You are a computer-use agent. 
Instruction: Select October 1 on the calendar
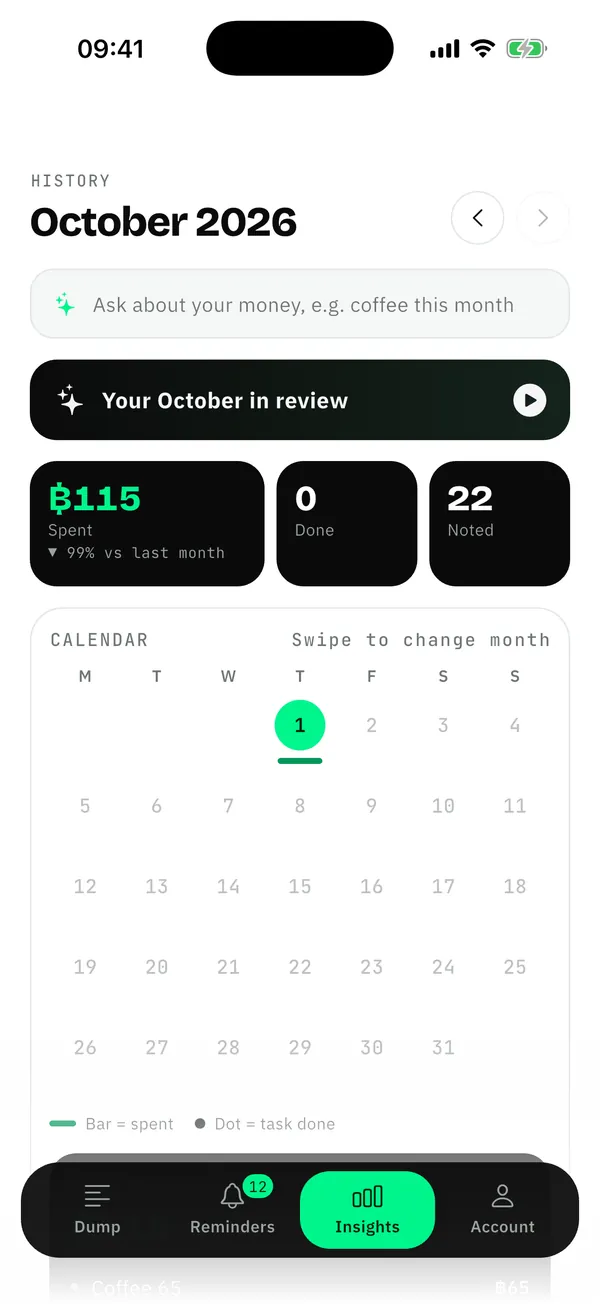pos(300,726)
